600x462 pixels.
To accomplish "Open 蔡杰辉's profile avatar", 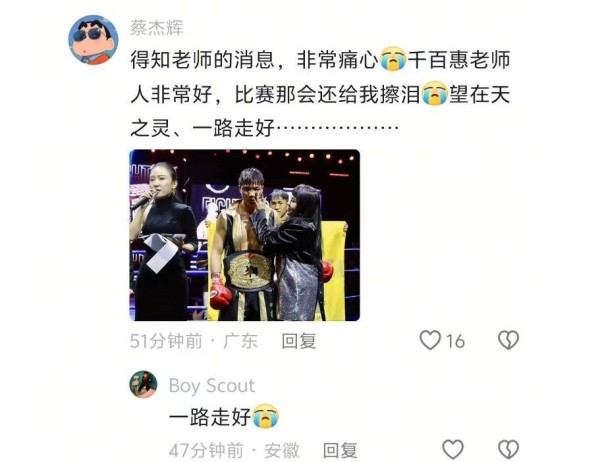I will tap(93, 40).
